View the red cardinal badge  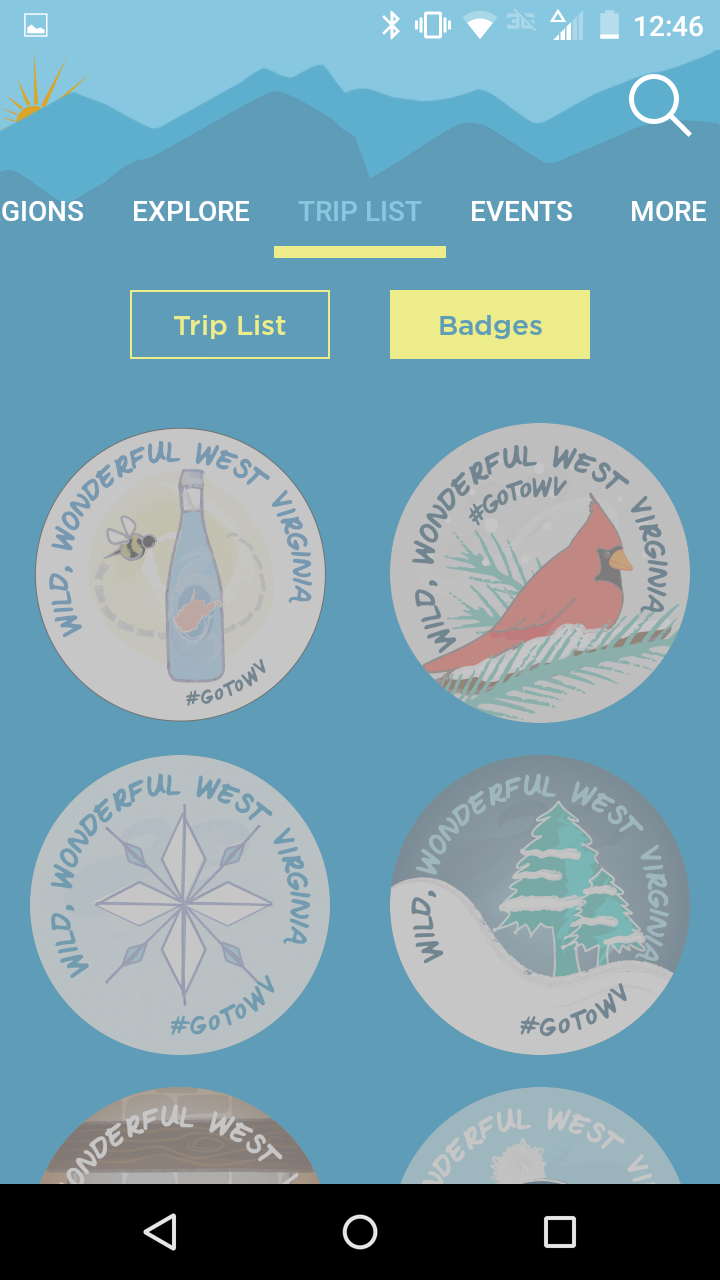pos(540,573)
